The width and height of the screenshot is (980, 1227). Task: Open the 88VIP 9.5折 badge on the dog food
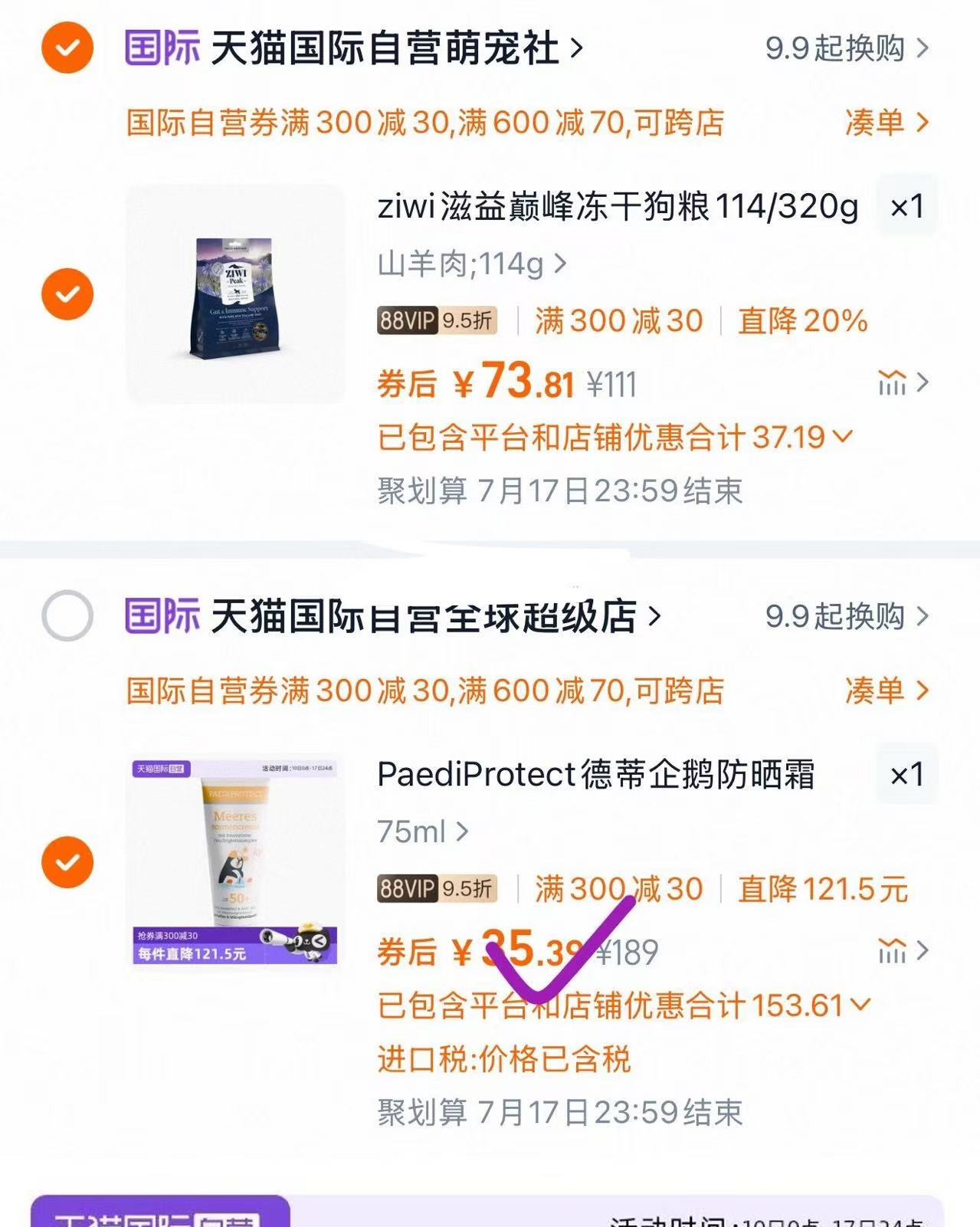point(438,320)
